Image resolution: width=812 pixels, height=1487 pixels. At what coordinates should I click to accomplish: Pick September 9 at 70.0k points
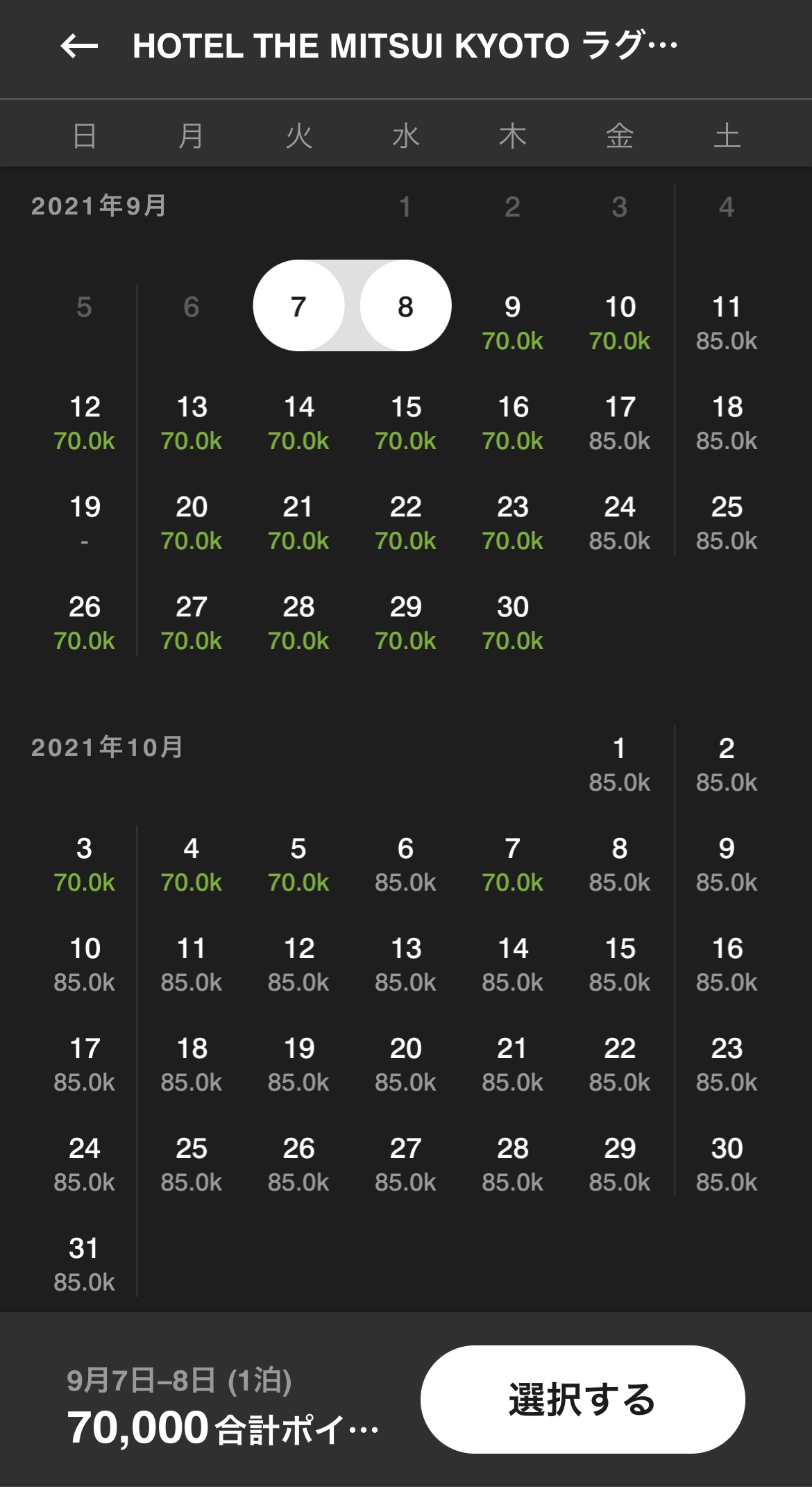click(513, 321)
